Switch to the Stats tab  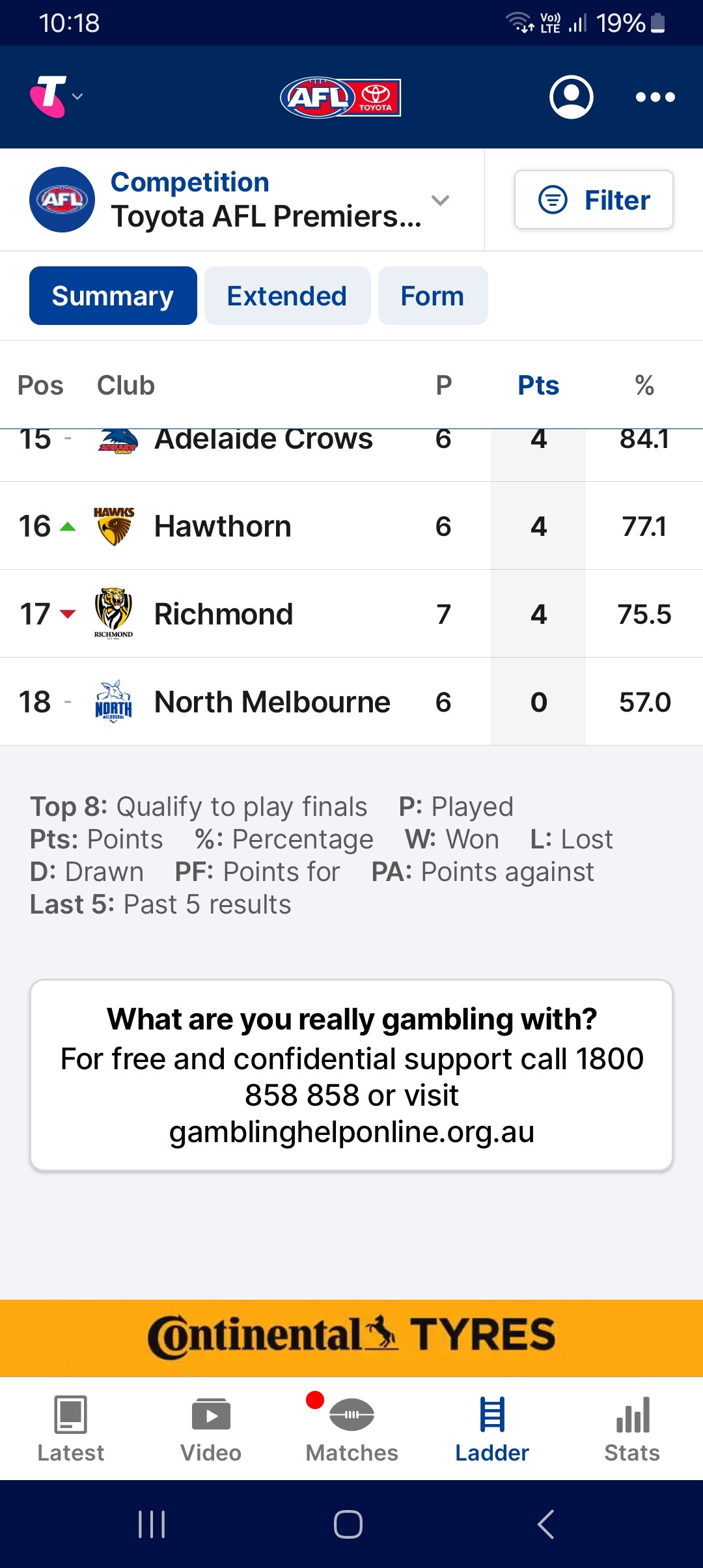click(x=632, y=1429)
